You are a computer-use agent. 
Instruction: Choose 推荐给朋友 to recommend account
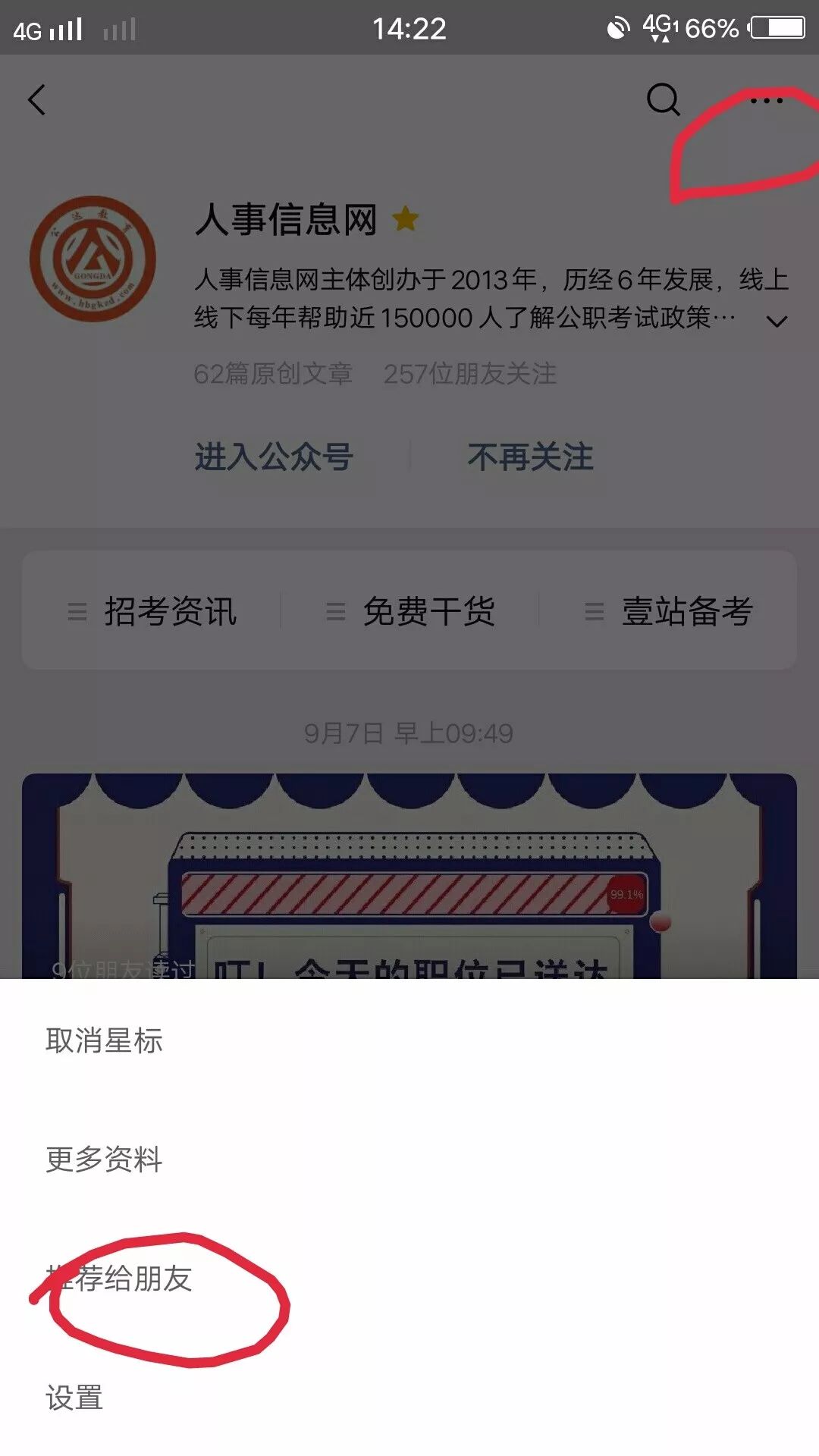[x=409, y=1278]
